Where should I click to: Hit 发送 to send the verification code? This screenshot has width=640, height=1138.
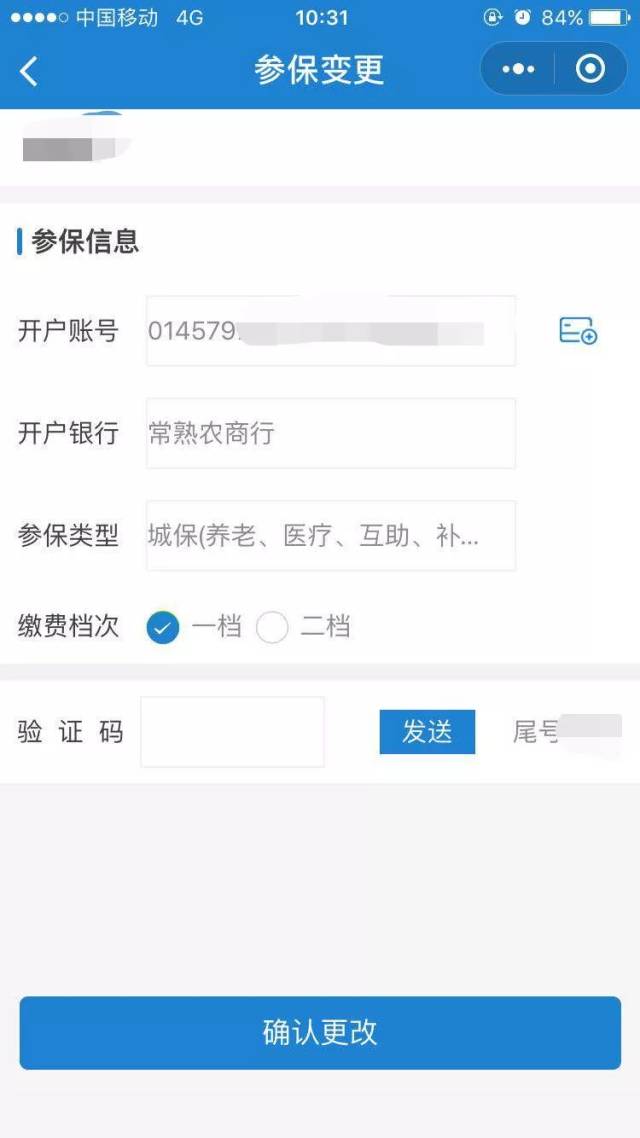point(427,732)
